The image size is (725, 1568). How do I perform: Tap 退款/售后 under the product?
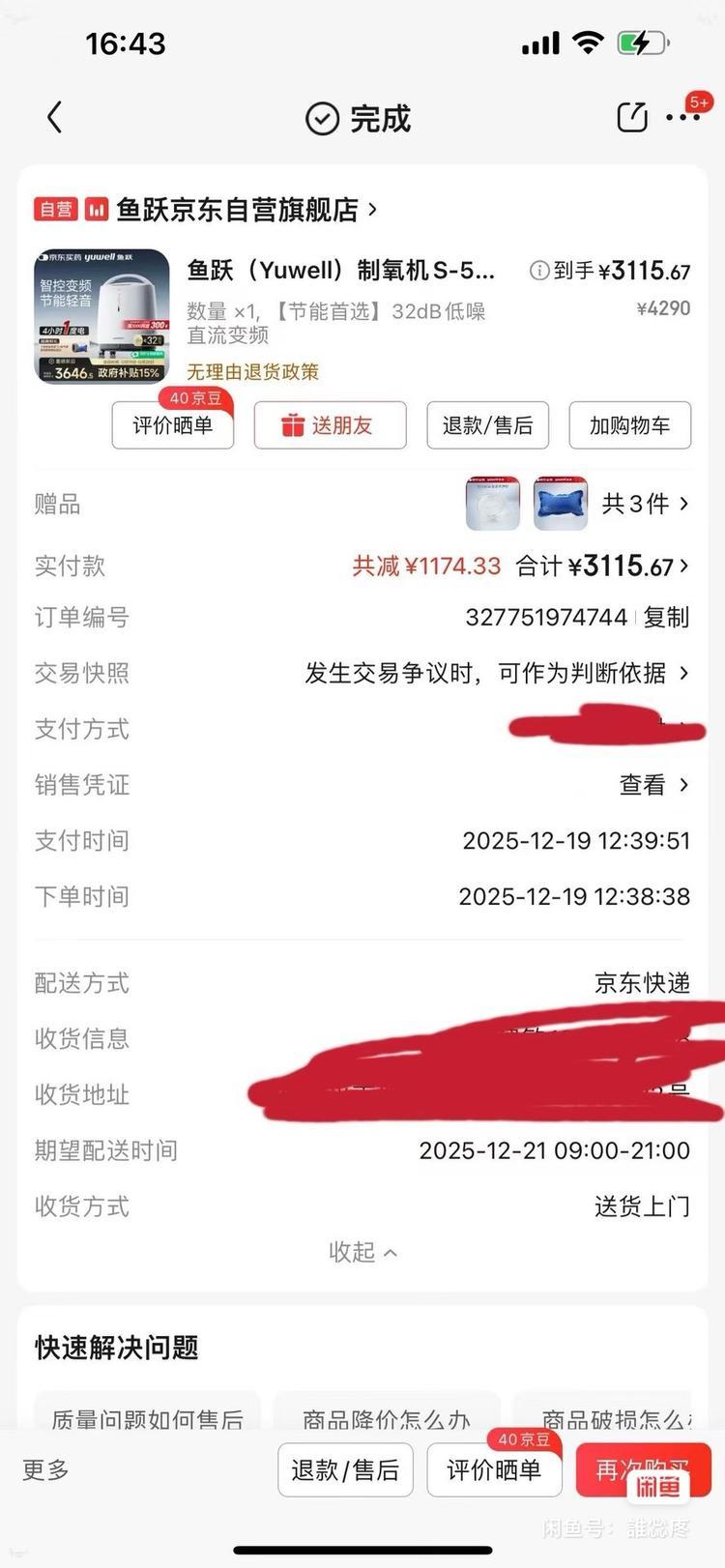(x=487, y=425)
